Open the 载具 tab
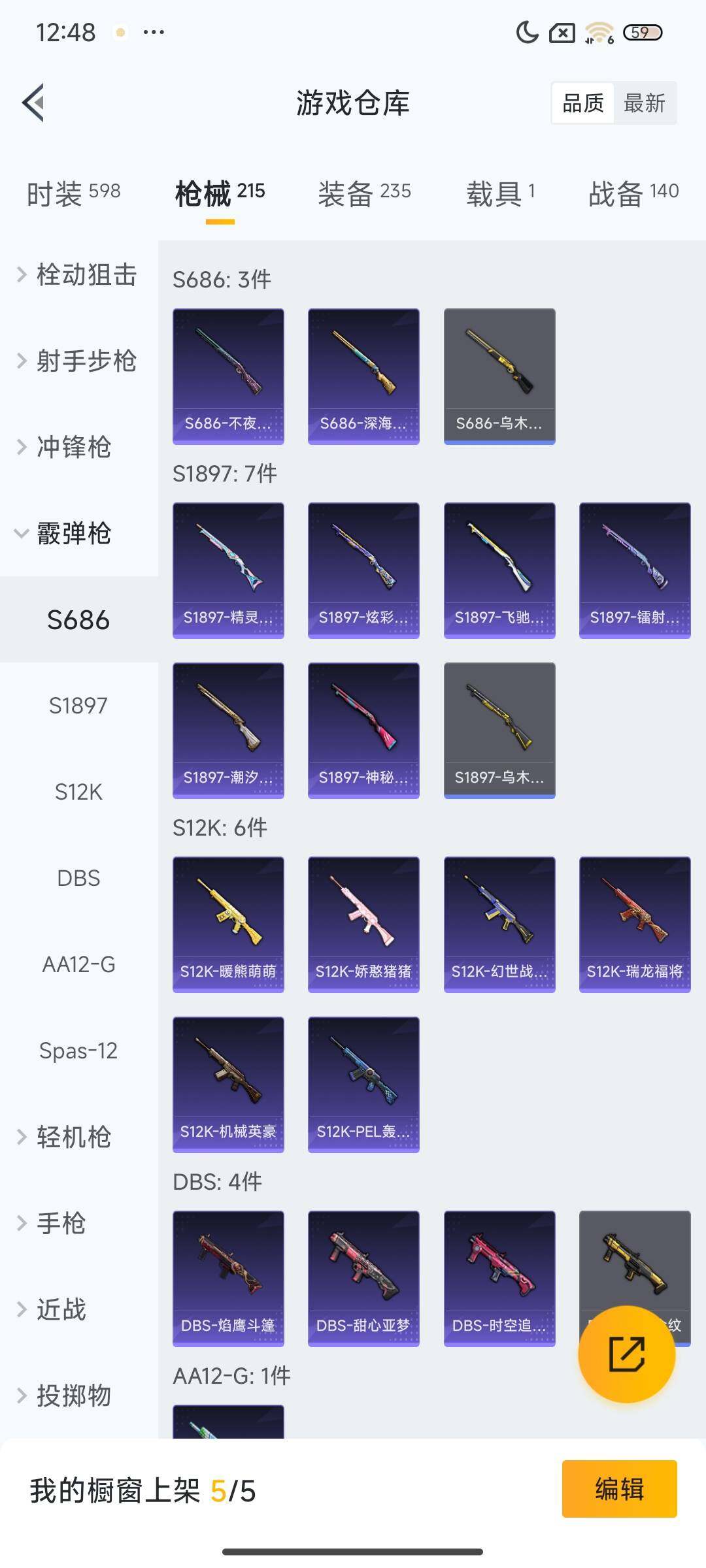Screen dimensions: 706x1568 [x=500, y=193]
